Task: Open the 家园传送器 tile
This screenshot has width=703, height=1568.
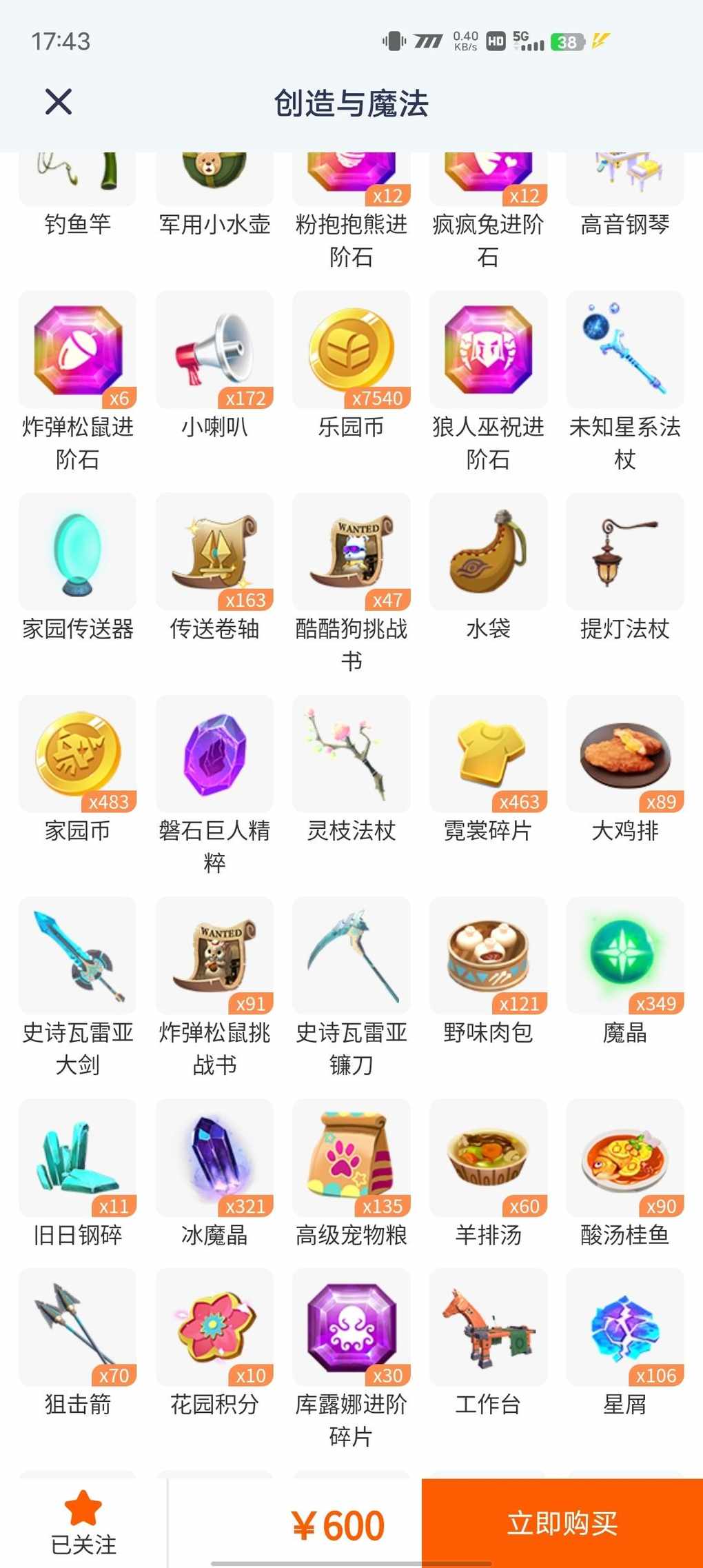Action: pyautogui.click(x=78, y=552)
